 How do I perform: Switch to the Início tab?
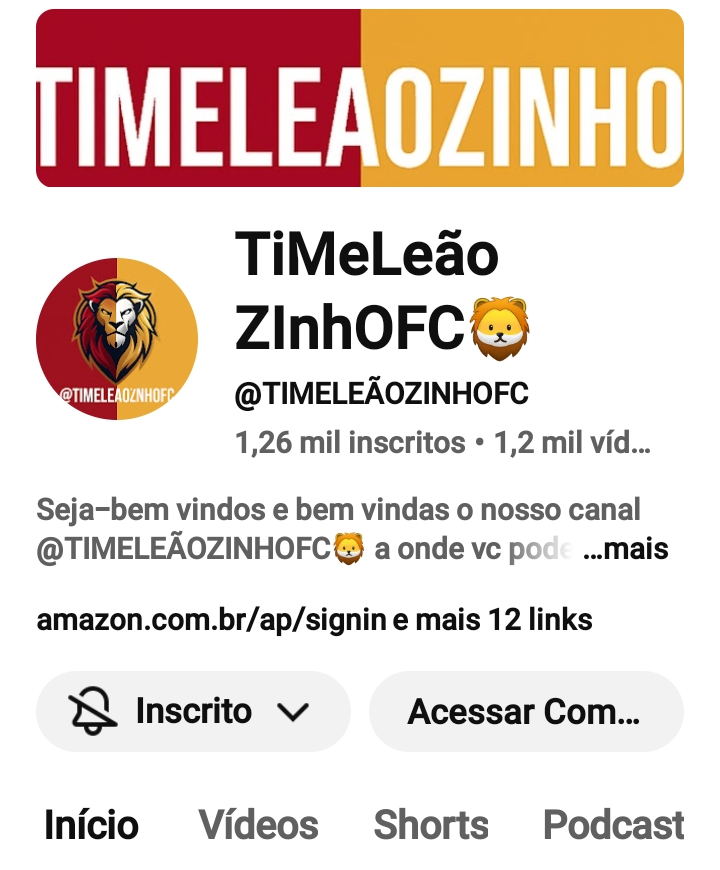pyautogui.click(x=91, y=825)
